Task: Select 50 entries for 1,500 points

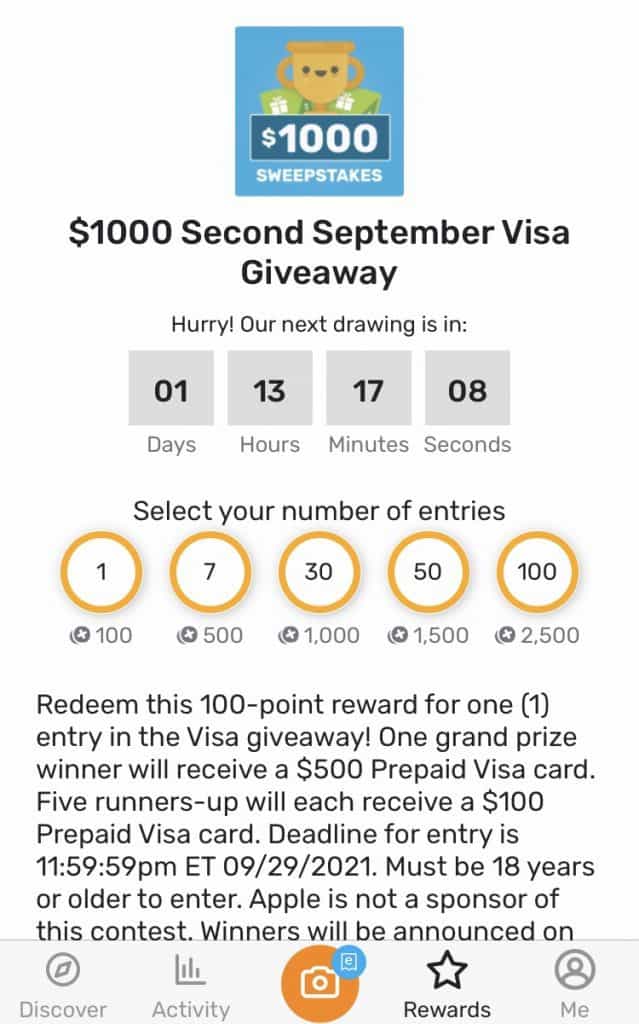Action: point(428,572)
